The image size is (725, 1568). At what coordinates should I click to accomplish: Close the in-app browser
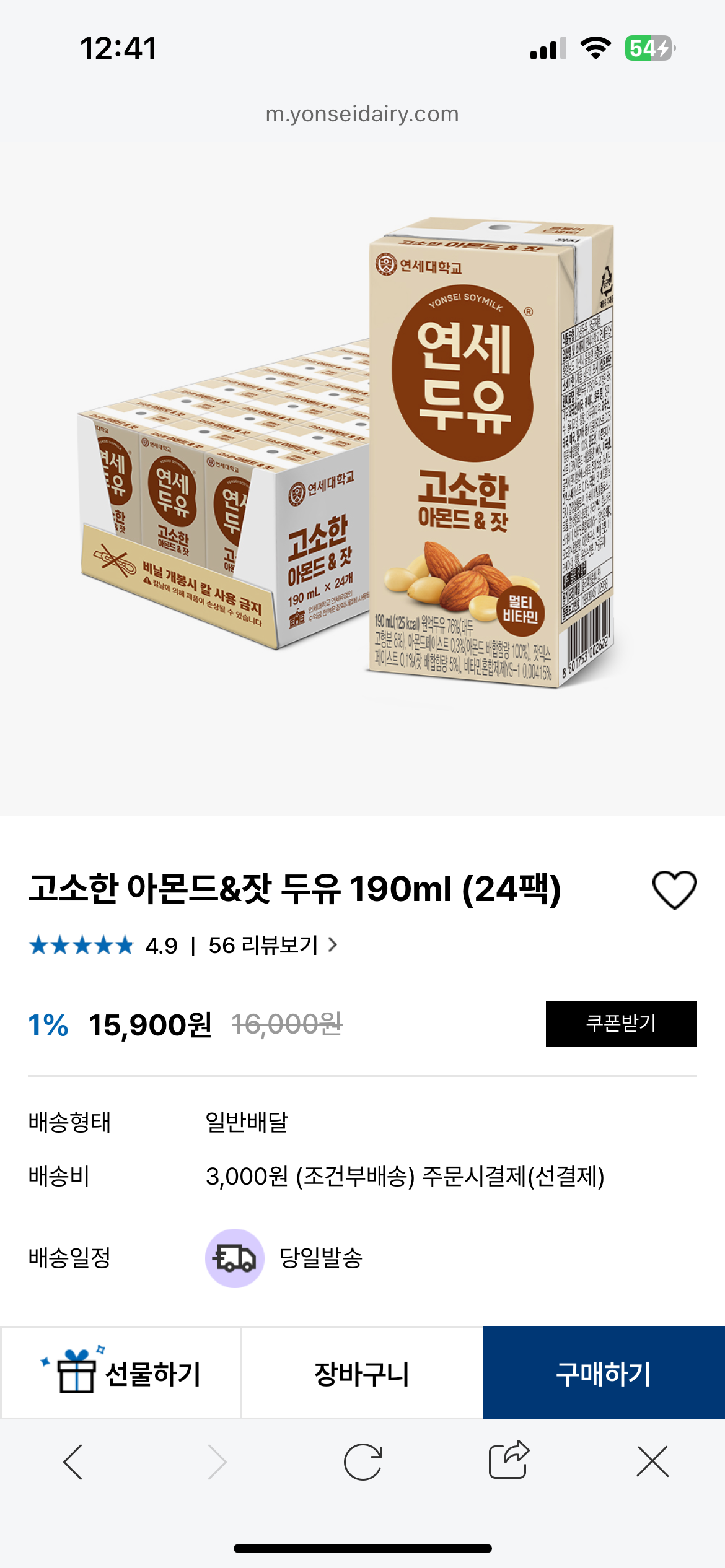(x=652, y=1462)
